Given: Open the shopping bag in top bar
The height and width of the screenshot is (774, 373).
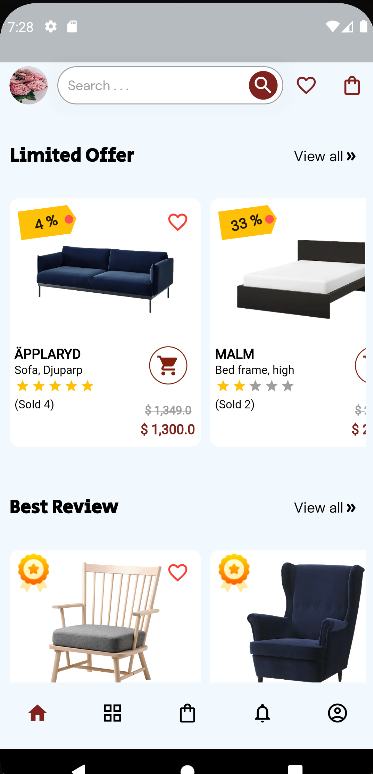Looking at the screenshot, I should pyautogui.click(x=352, y=85).
